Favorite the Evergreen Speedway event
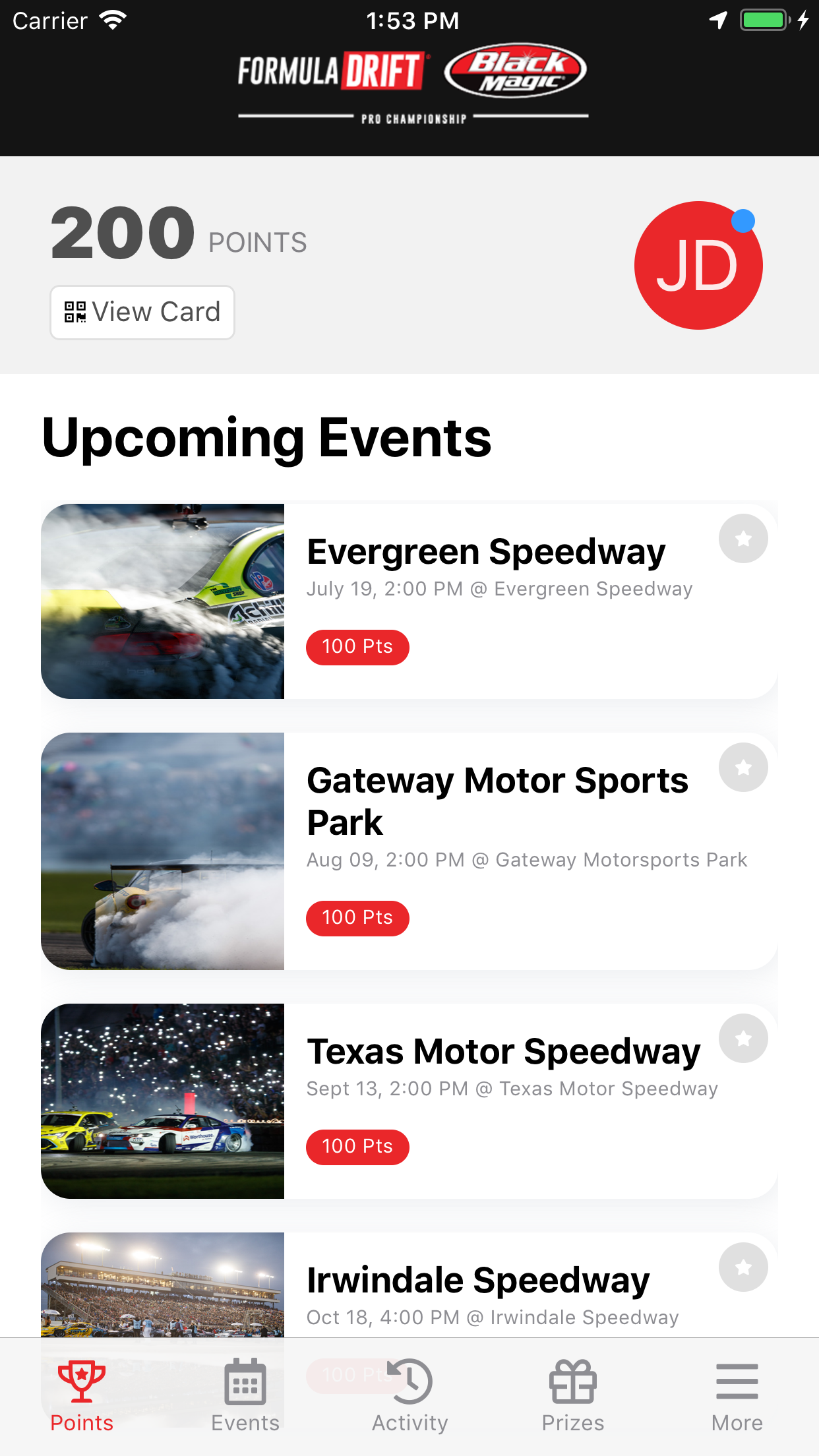The image size is (819, 1456). (743, 539)
